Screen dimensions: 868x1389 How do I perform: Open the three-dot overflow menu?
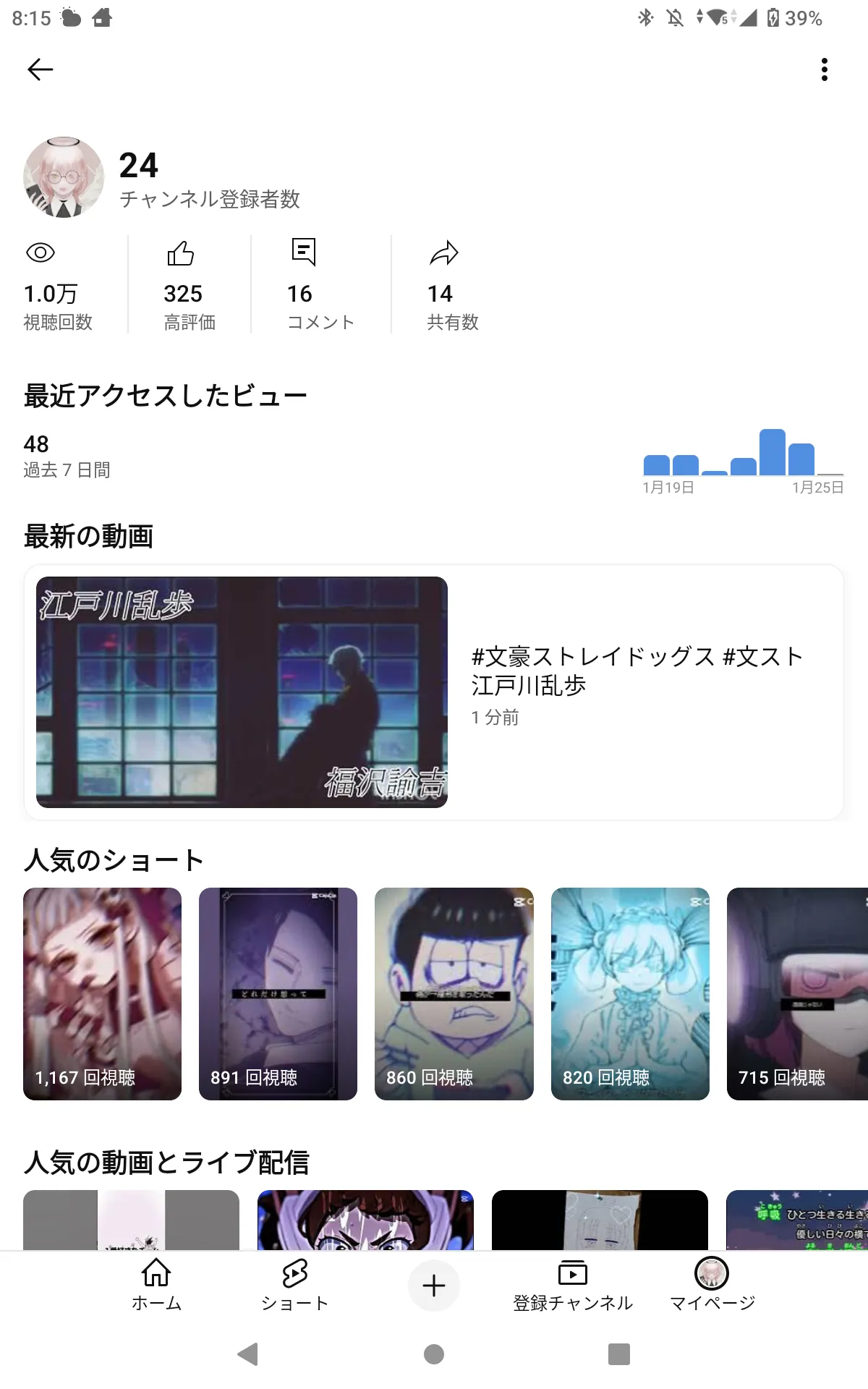point(824,69)
